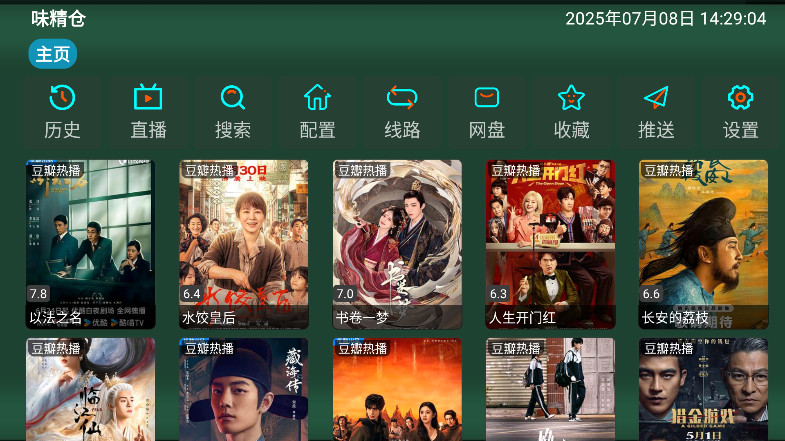Image resolution: width=785 pixels, height=441 pixels.
Task: Open 直播 live TV
Action: point(148,112)
